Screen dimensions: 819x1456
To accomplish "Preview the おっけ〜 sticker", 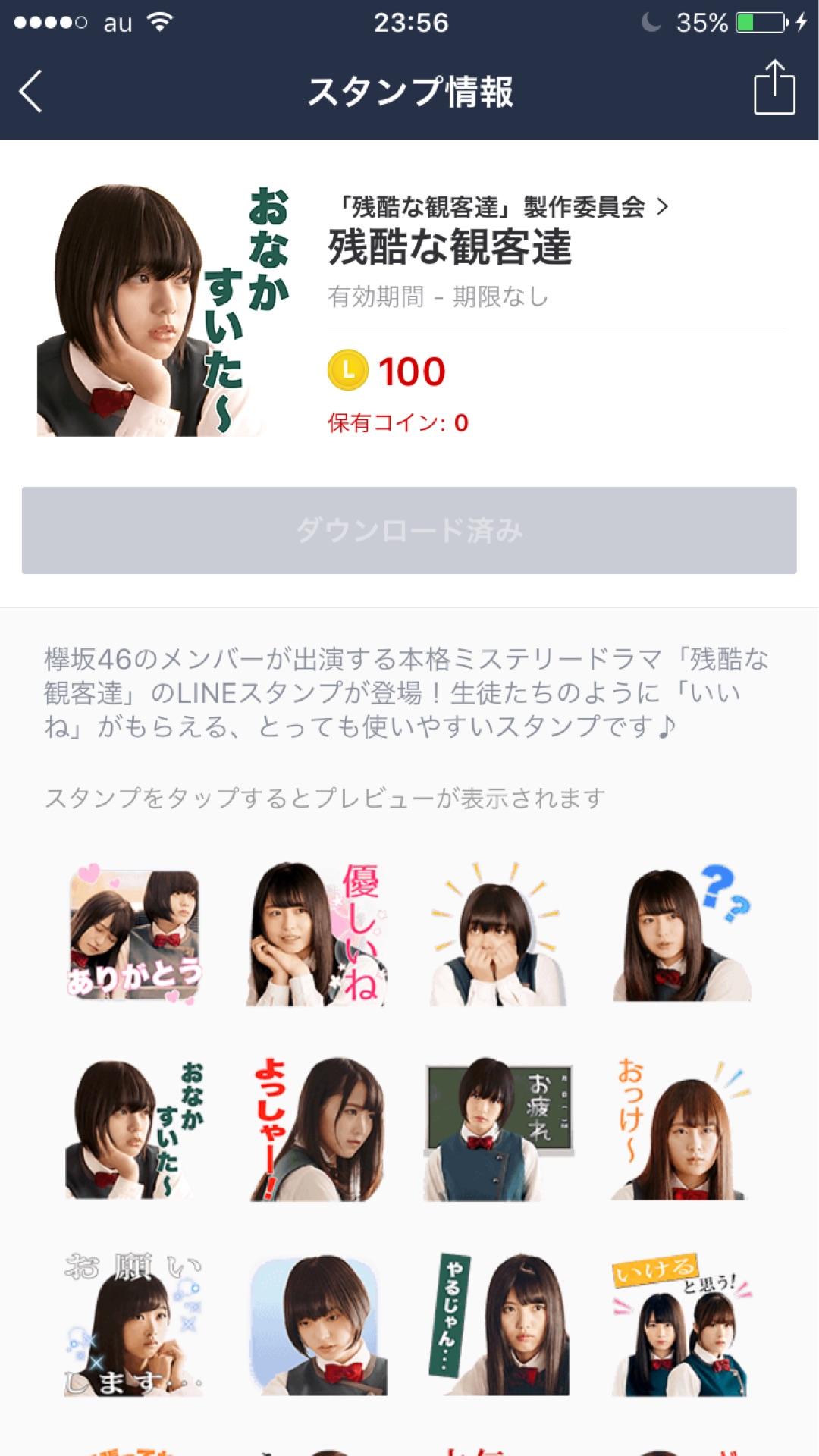I will pyautogui.click(x=680, y=1130).
